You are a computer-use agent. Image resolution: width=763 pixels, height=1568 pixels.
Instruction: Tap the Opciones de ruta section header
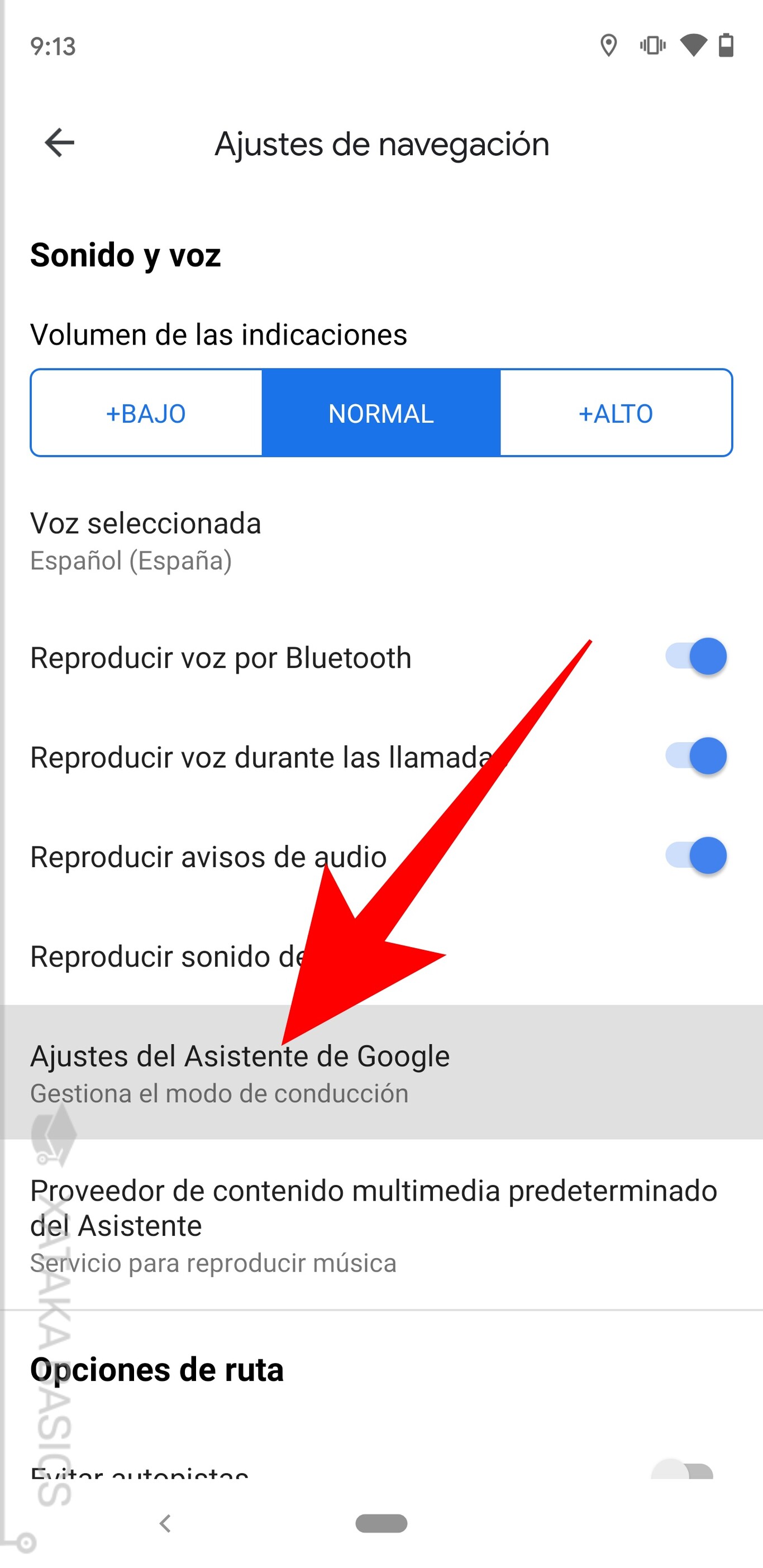[x=157, y=1370]
